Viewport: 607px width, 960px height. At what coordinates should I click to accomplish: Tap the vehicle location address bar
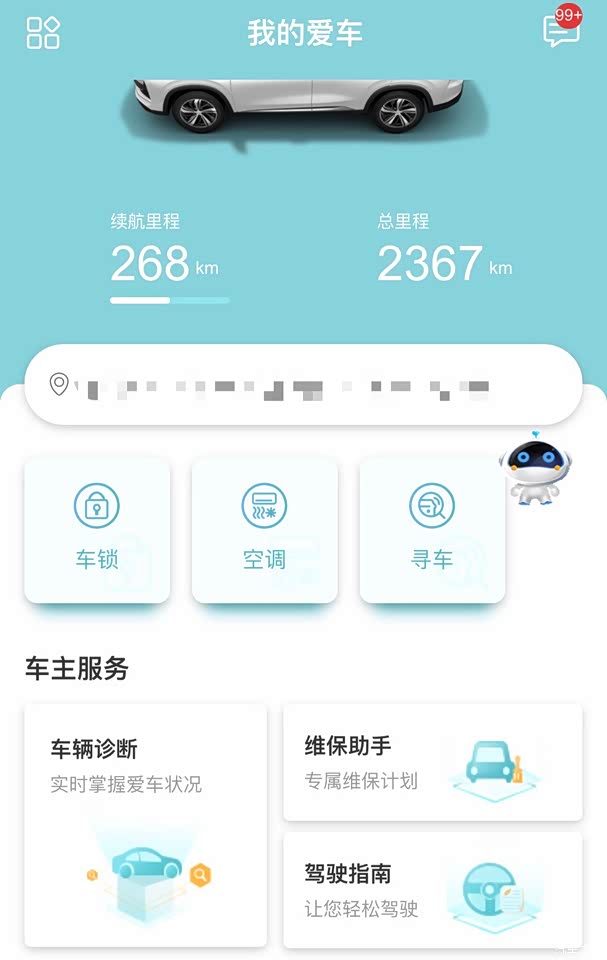[303, 385]
